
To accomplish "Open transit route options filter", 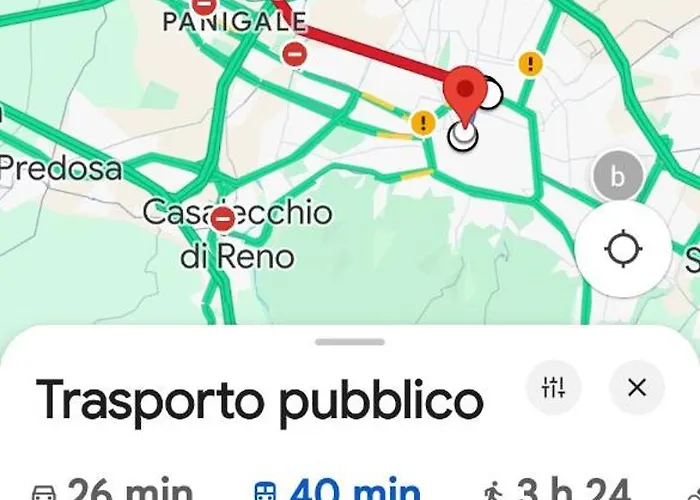I will (553, 388).
